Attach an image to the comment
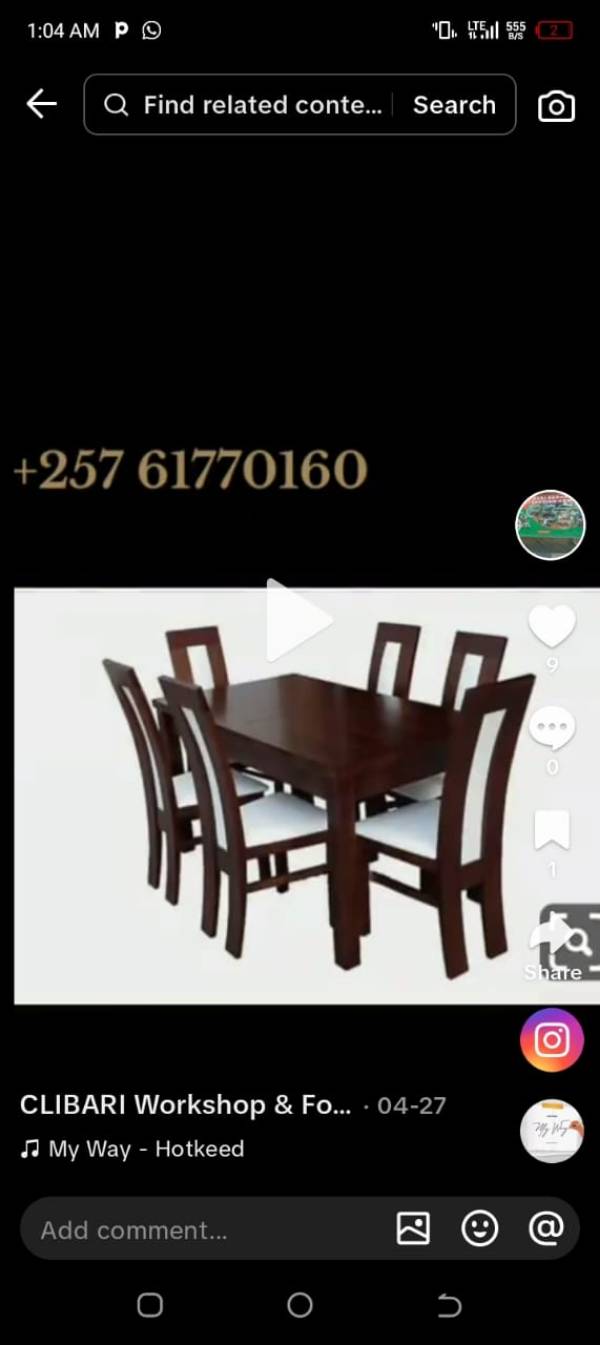Screen dimensions: 600x1345 [x=413, y=1228]
